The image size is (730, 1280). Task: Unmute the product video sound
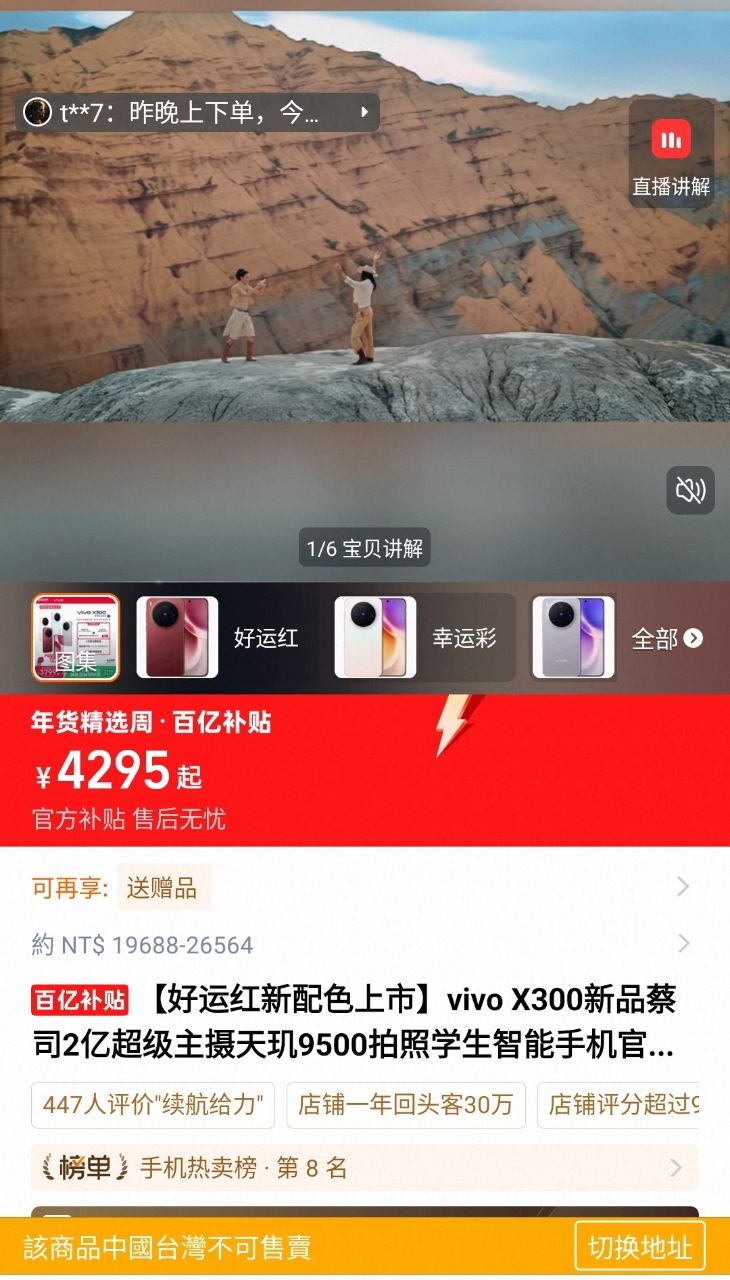pos(690,490)
